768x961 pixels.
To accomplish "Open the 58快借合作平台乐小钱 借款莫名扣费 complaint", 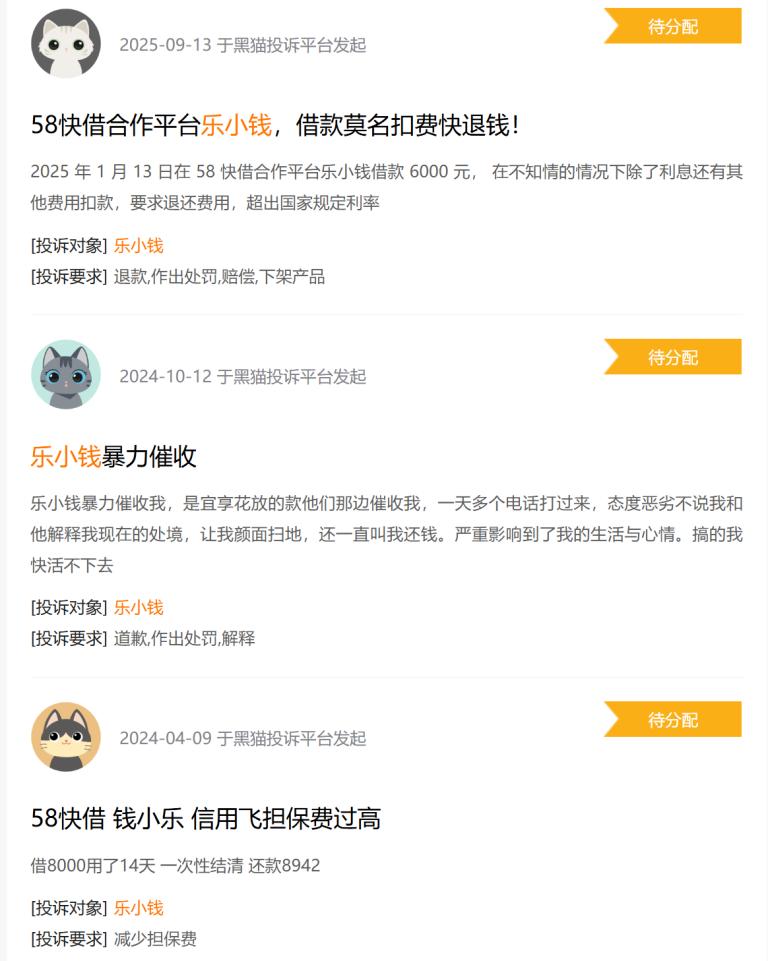I will click(x=275, y=126).
